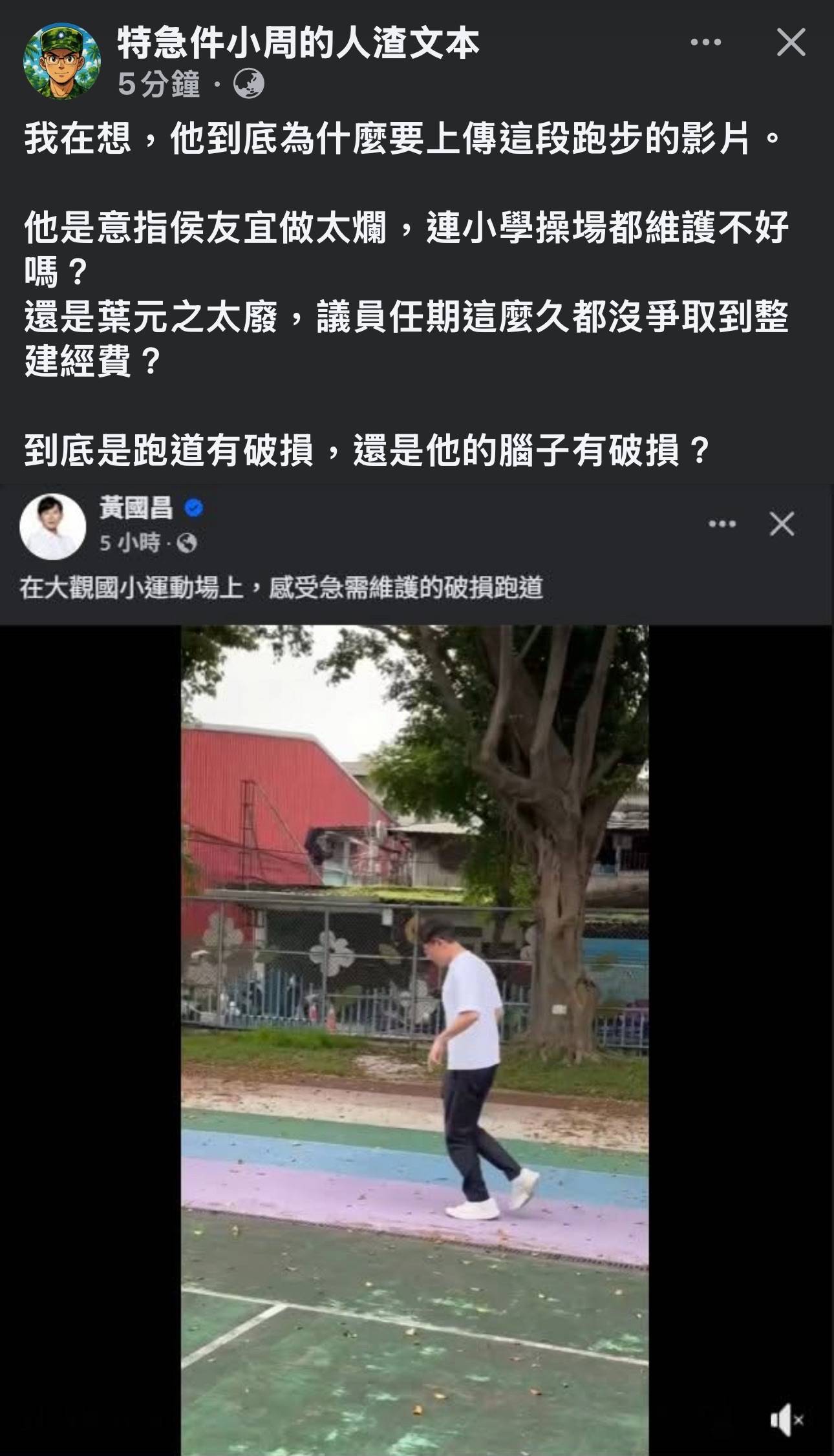Open the 特急件小周的人渣文本 page name
This screenshot has height=1456, width=834.
point(298,44)
